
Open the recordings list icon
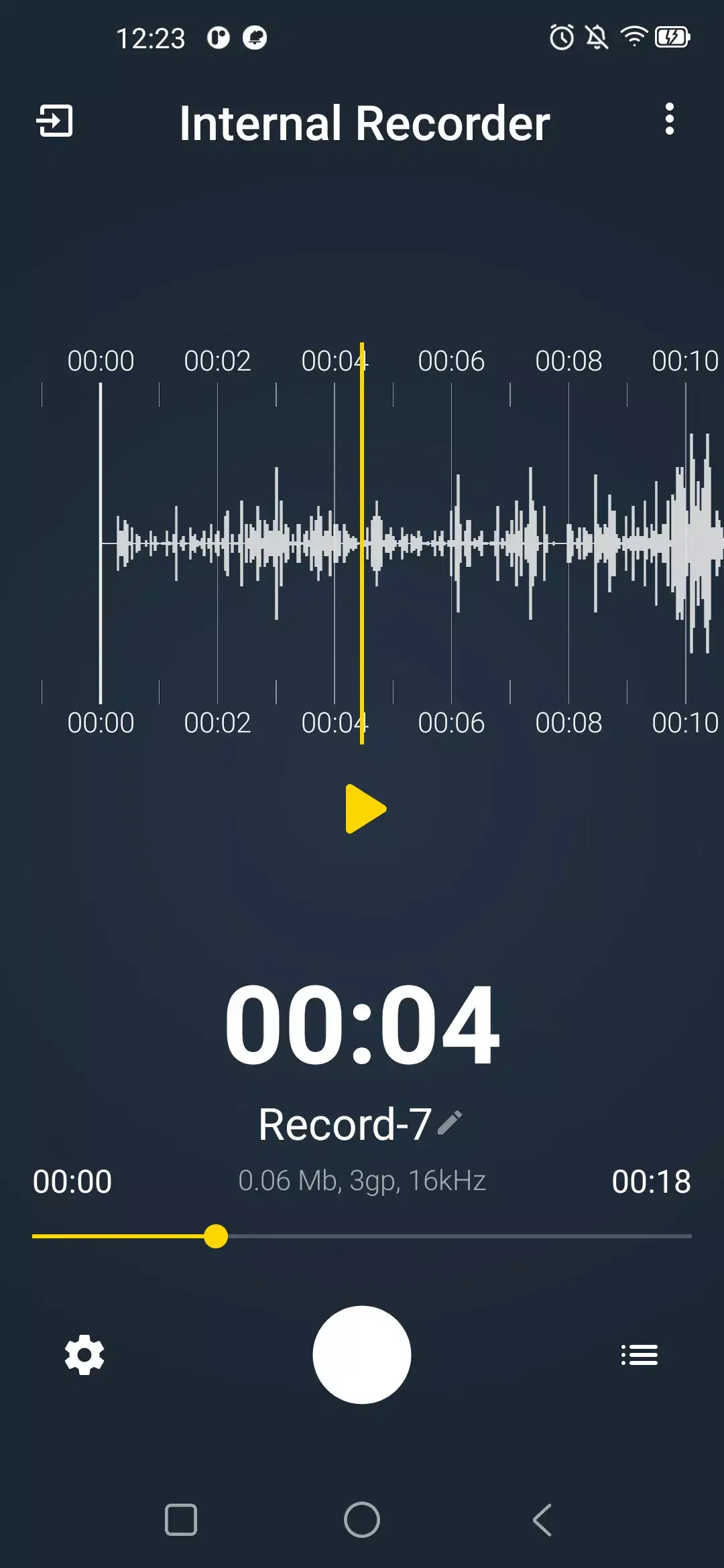click(x=640, y=1354)
